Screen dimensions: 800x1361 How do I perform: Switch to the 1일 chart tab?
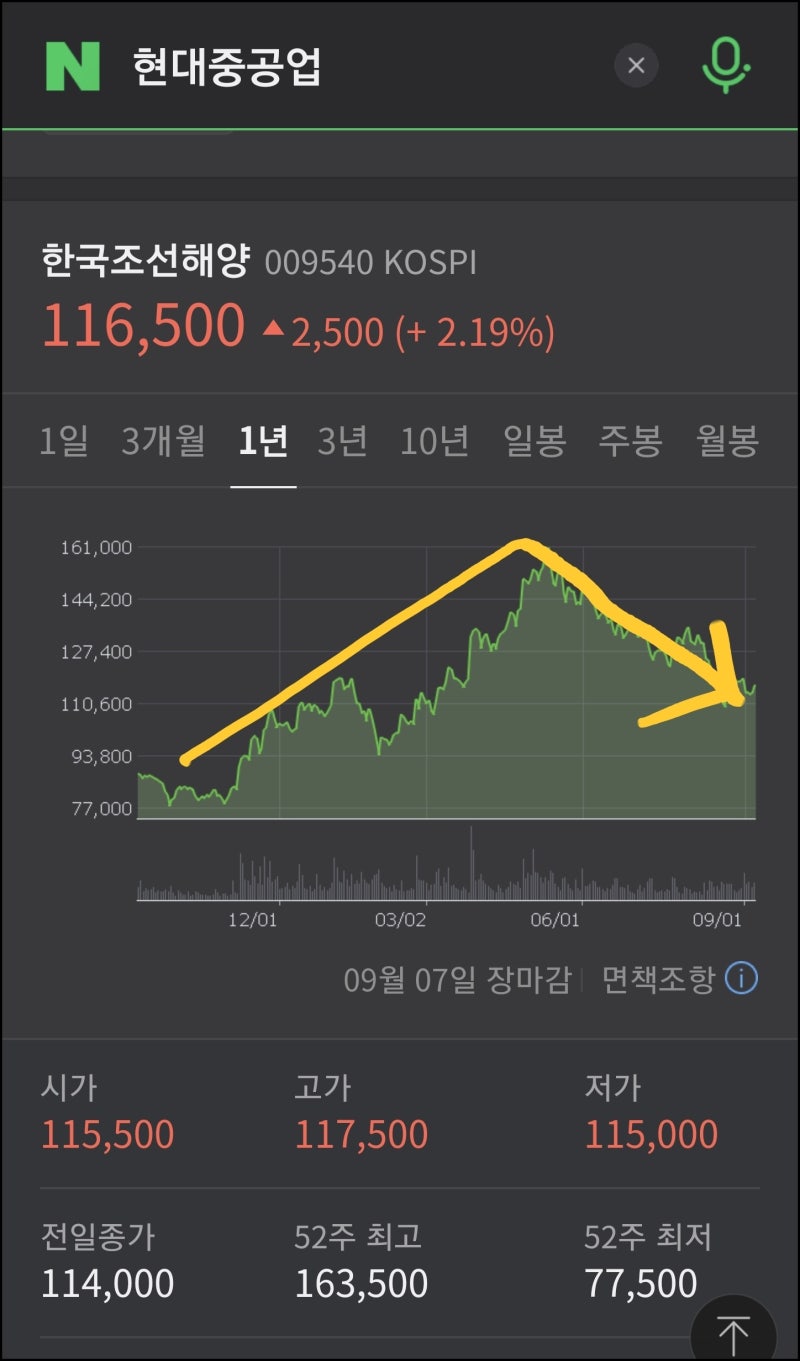64,440
